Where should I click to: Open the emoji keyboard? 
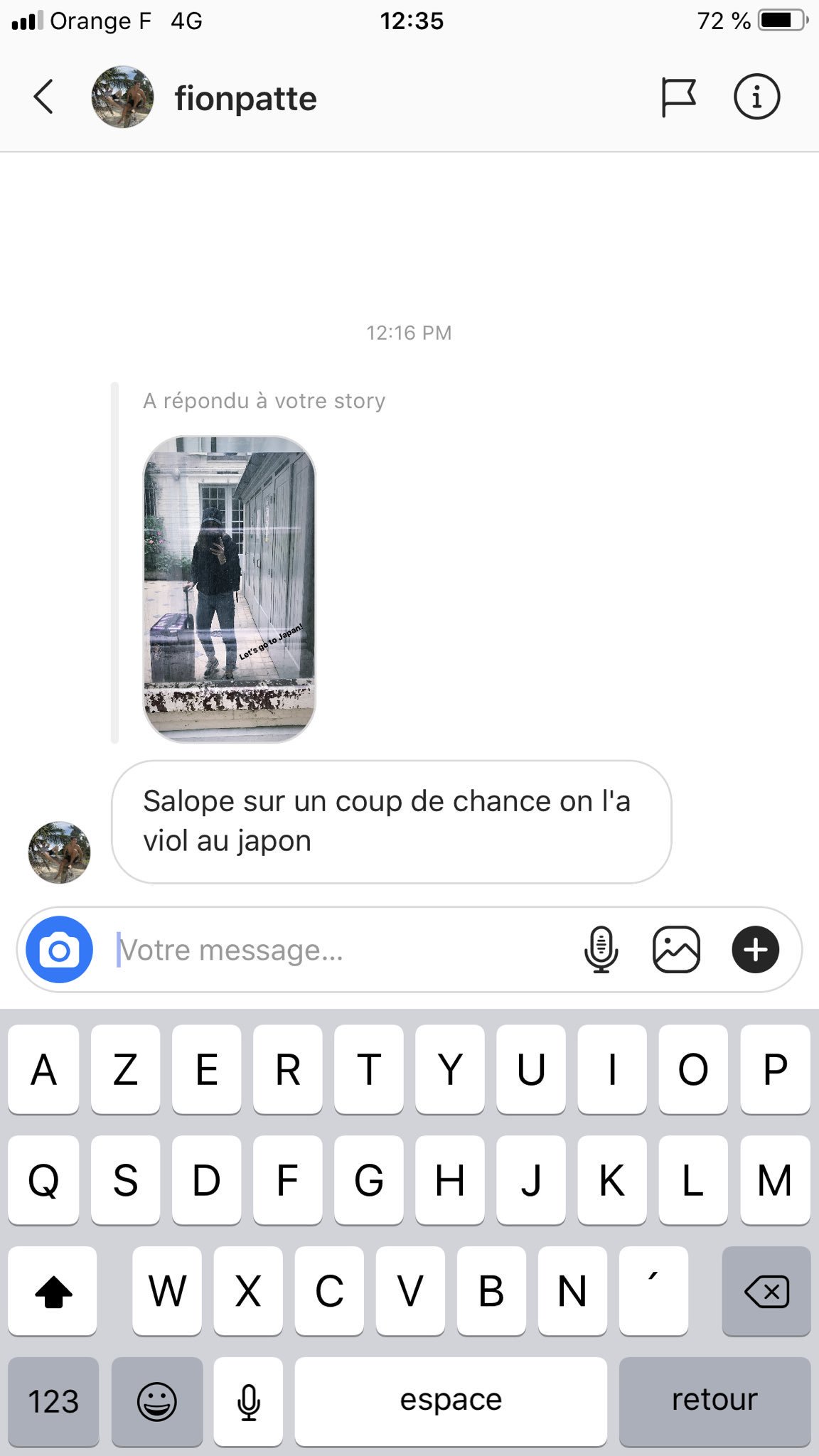click(156, 1402)
